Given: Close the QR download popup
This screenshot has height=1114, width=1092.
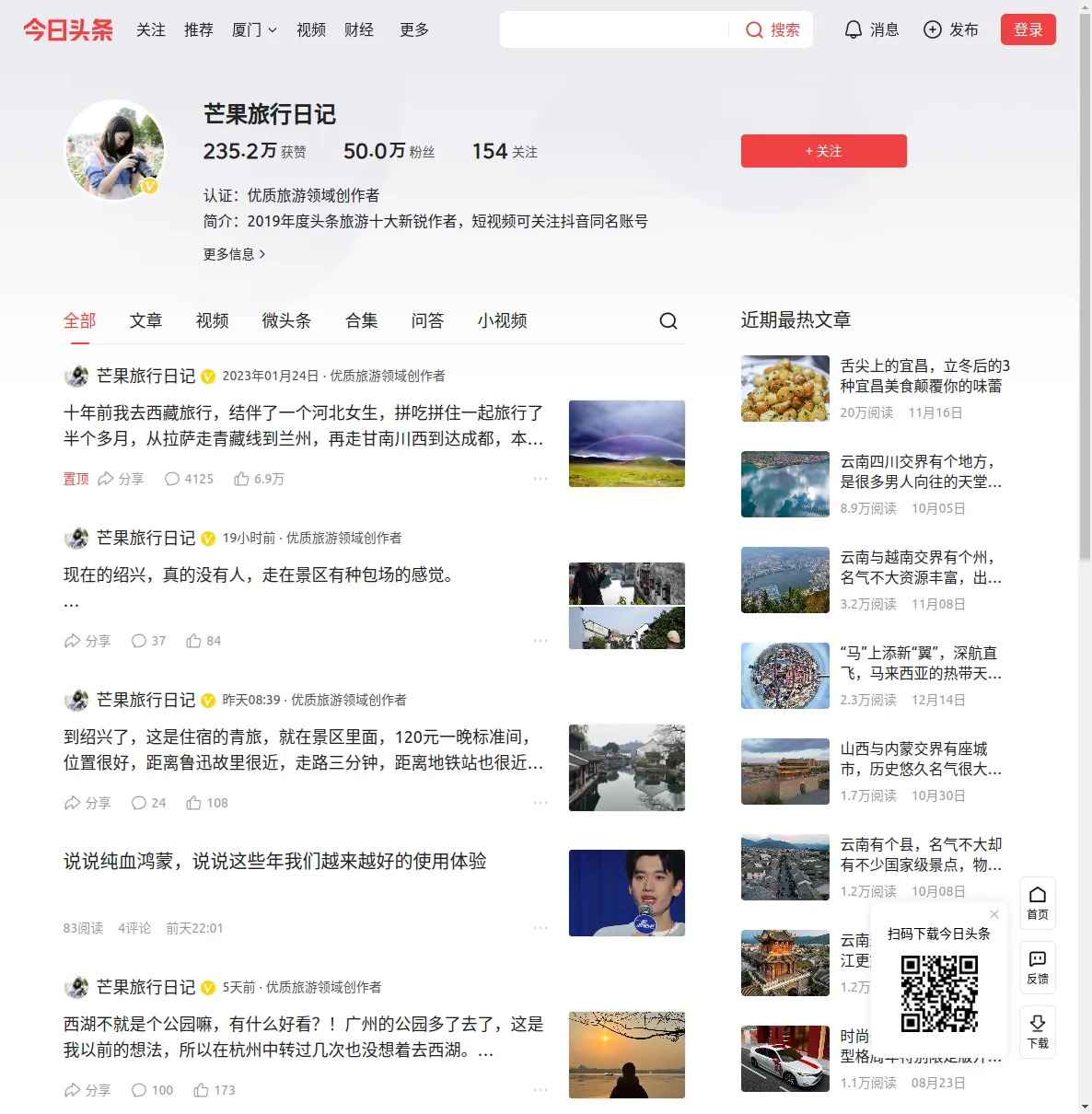Looking at the screenshot, I should tap(994, 914).
